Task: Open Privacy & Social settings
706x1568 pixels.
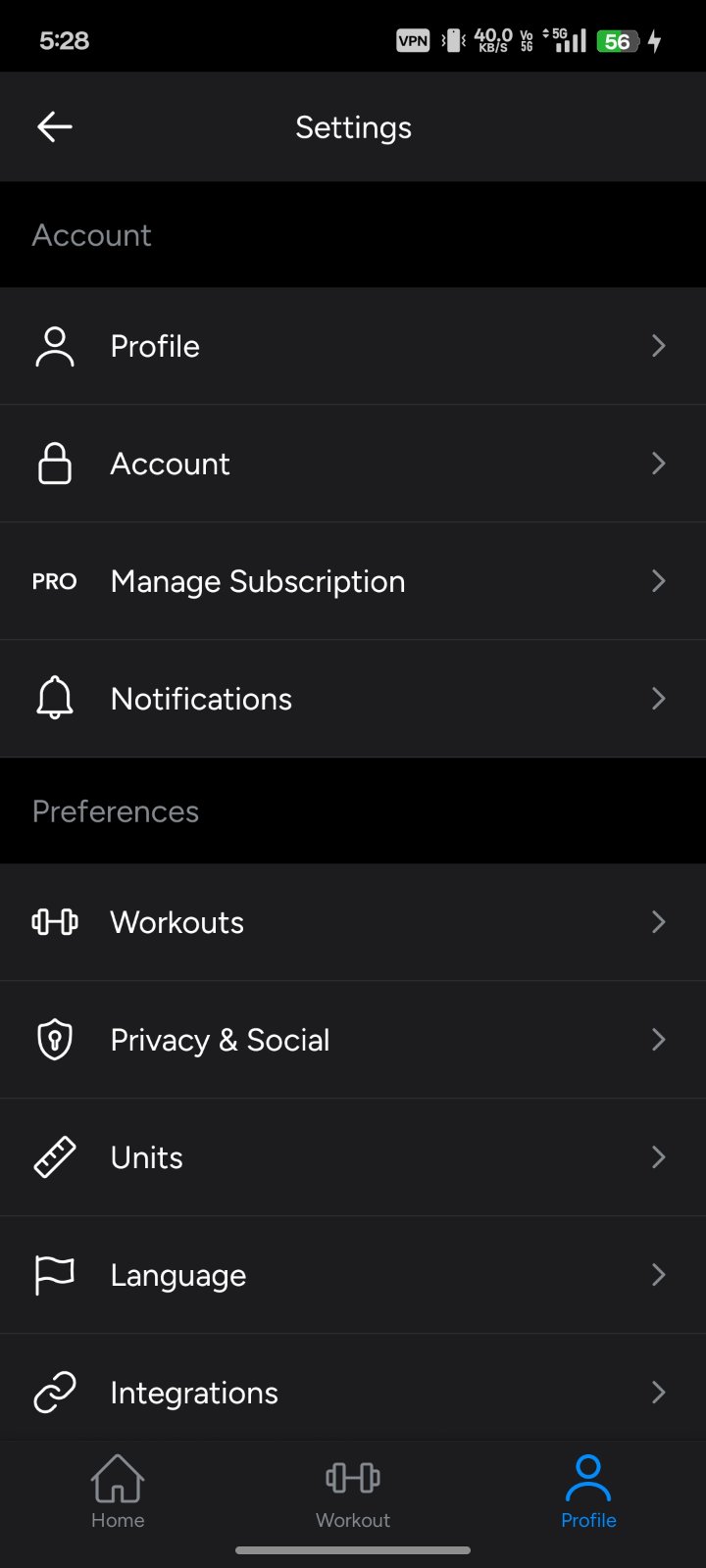Action: tap(353, 1040)
